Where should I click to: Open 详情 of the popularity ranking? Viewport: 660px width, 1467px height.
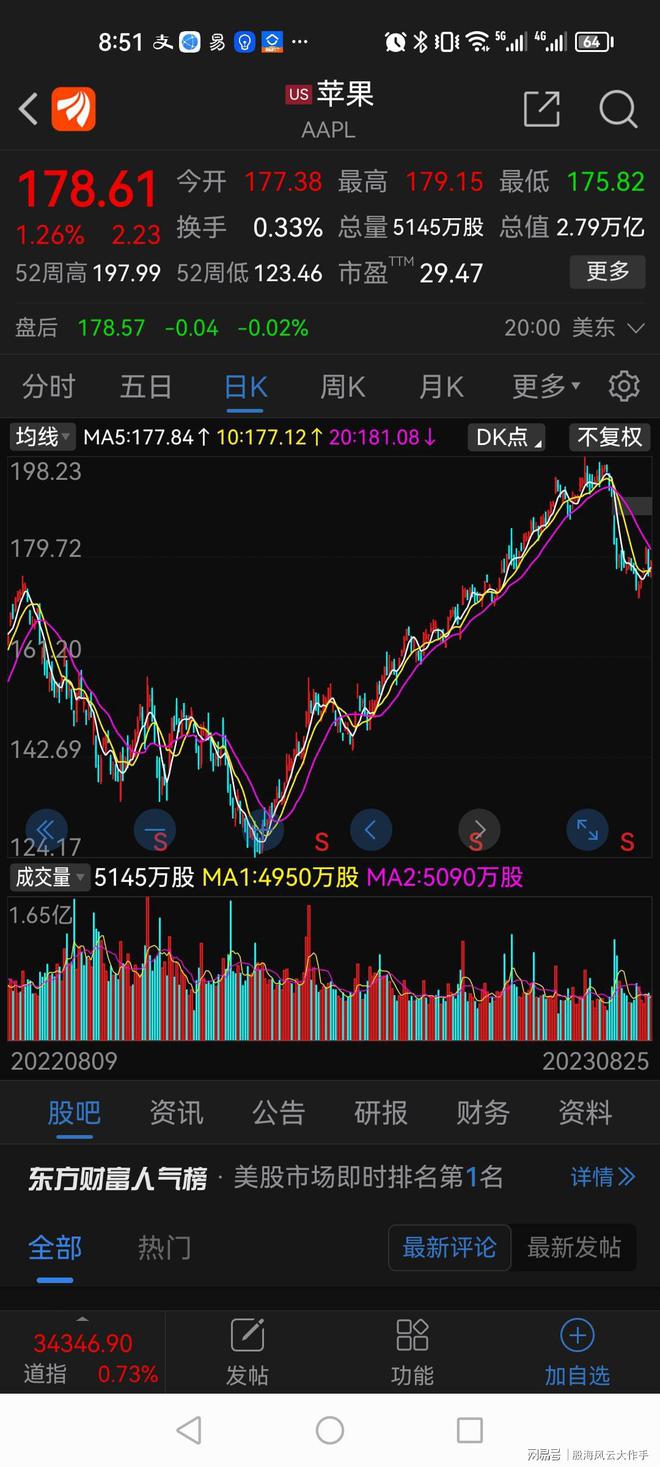pos(602,1177)
